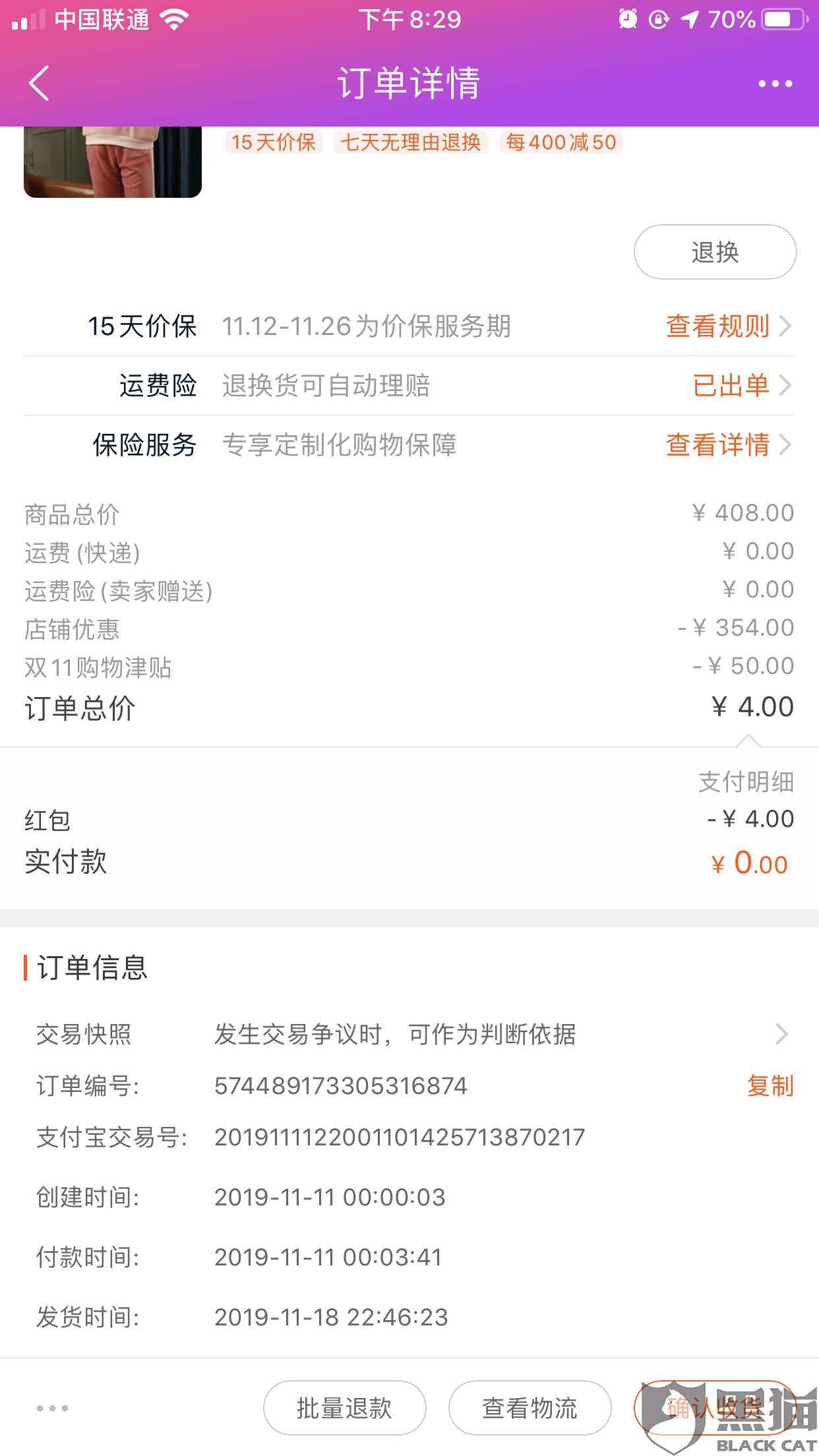Viewport: 819px width, 1456px height.
Task: Open the product image thumbnail
Action: point(113,162)
